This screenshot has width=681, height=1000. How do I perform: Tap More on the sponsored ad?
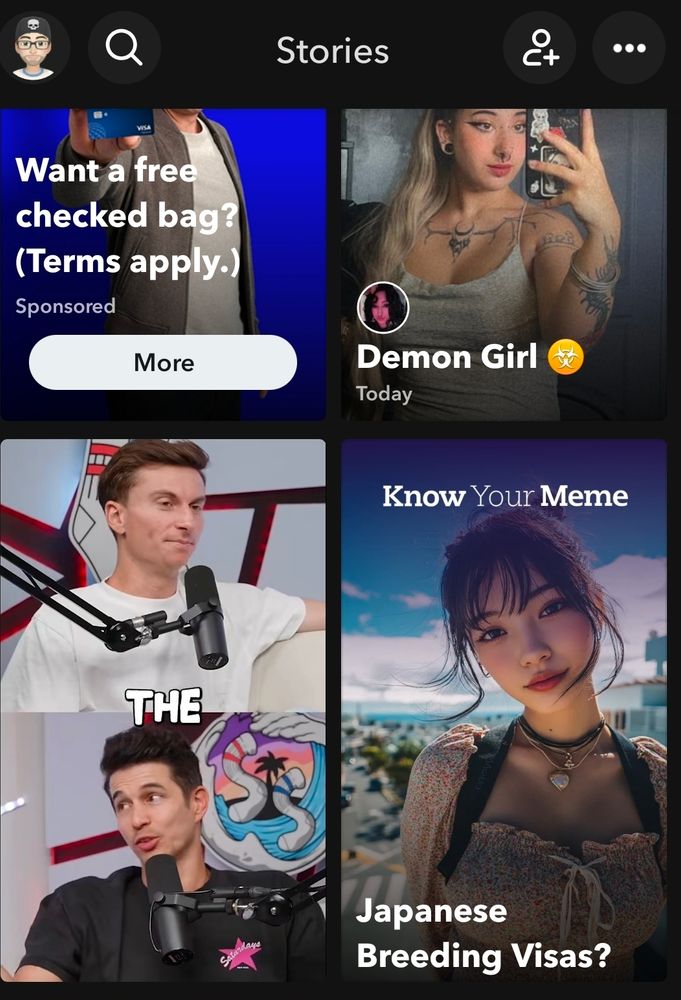163,362
